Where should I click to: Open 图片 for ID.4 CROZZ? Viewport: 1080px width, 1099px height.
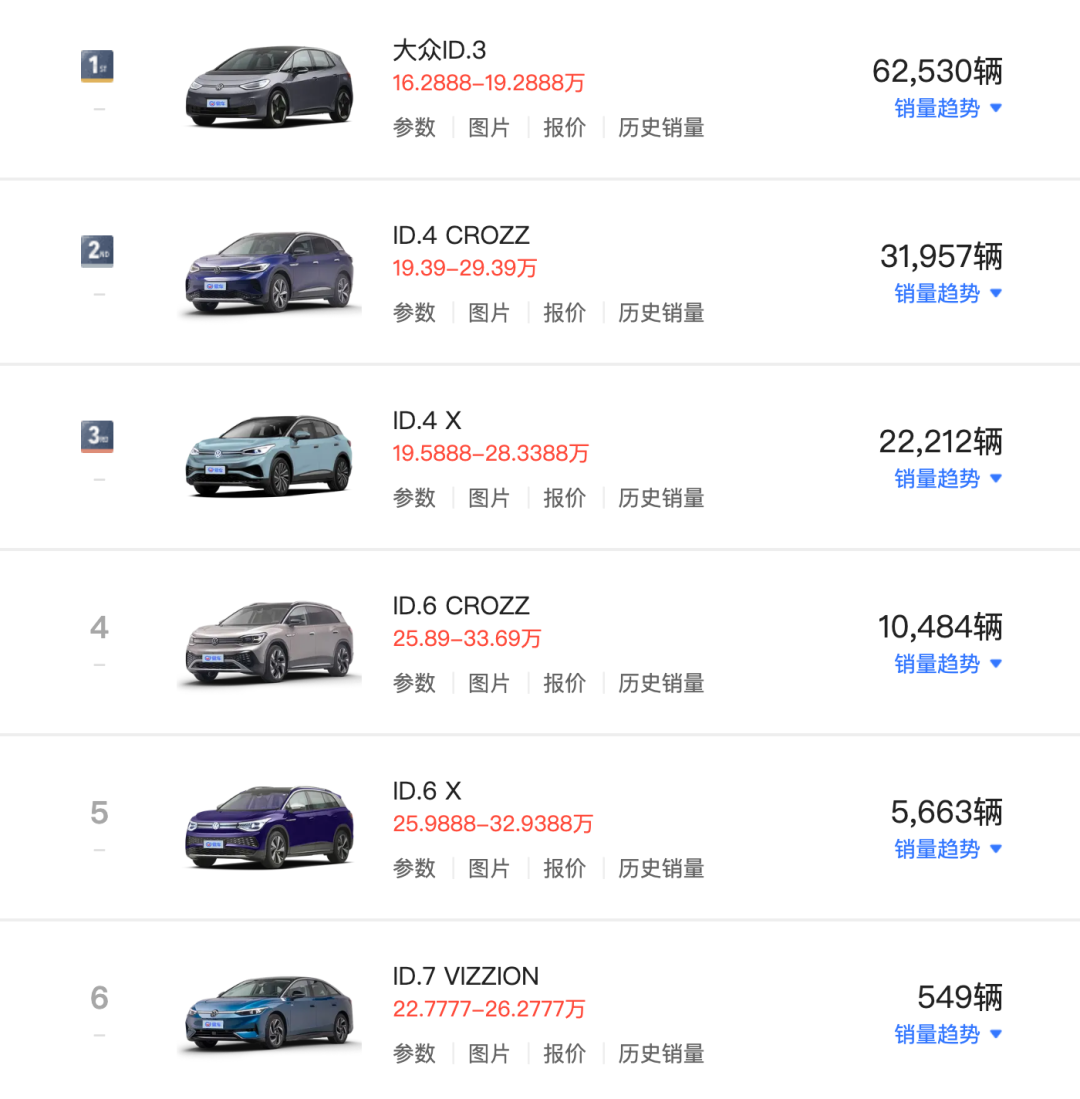click(489, 313)
